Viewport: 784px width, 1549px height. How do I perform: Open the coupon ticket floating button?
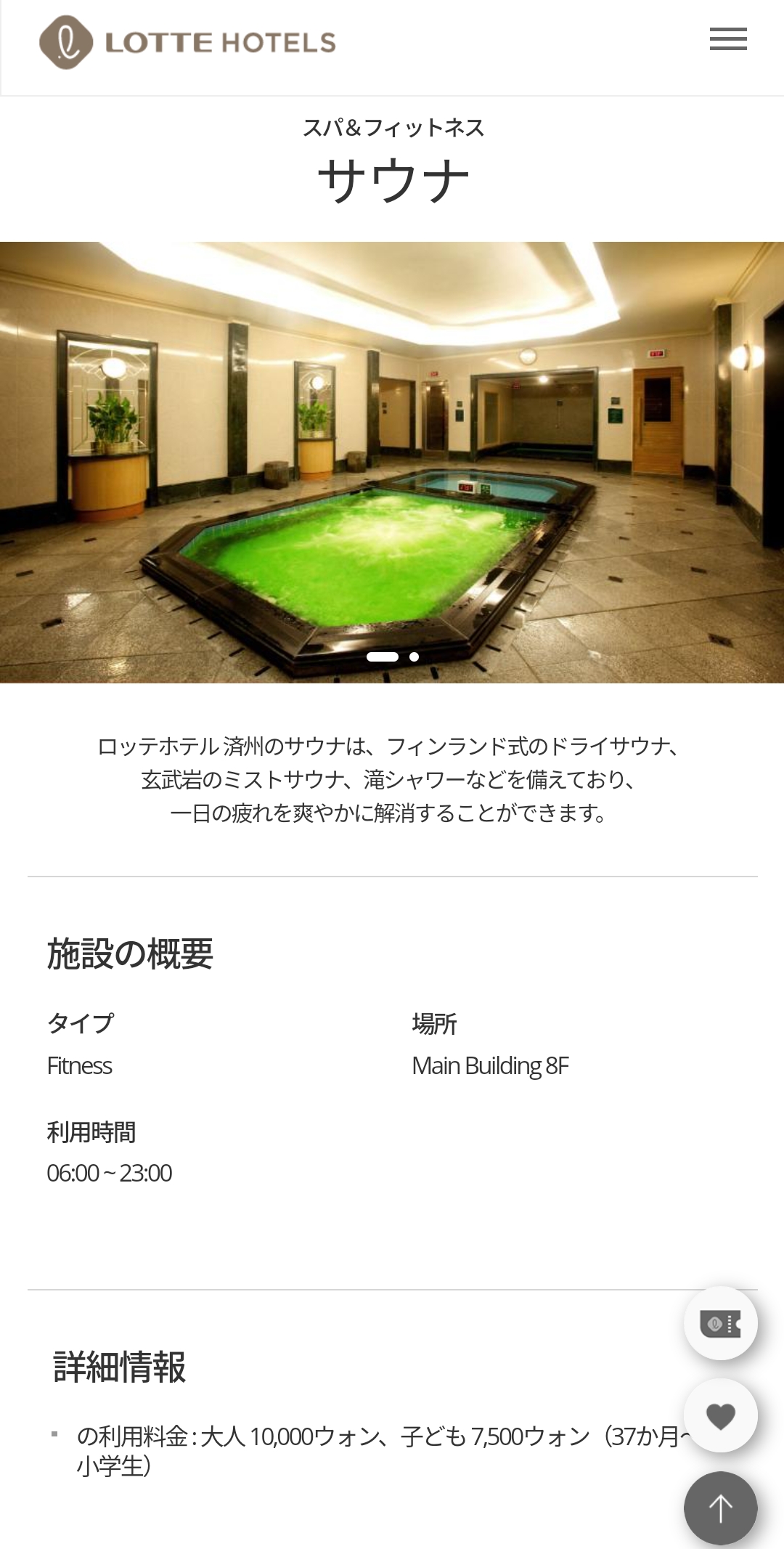720,1323
